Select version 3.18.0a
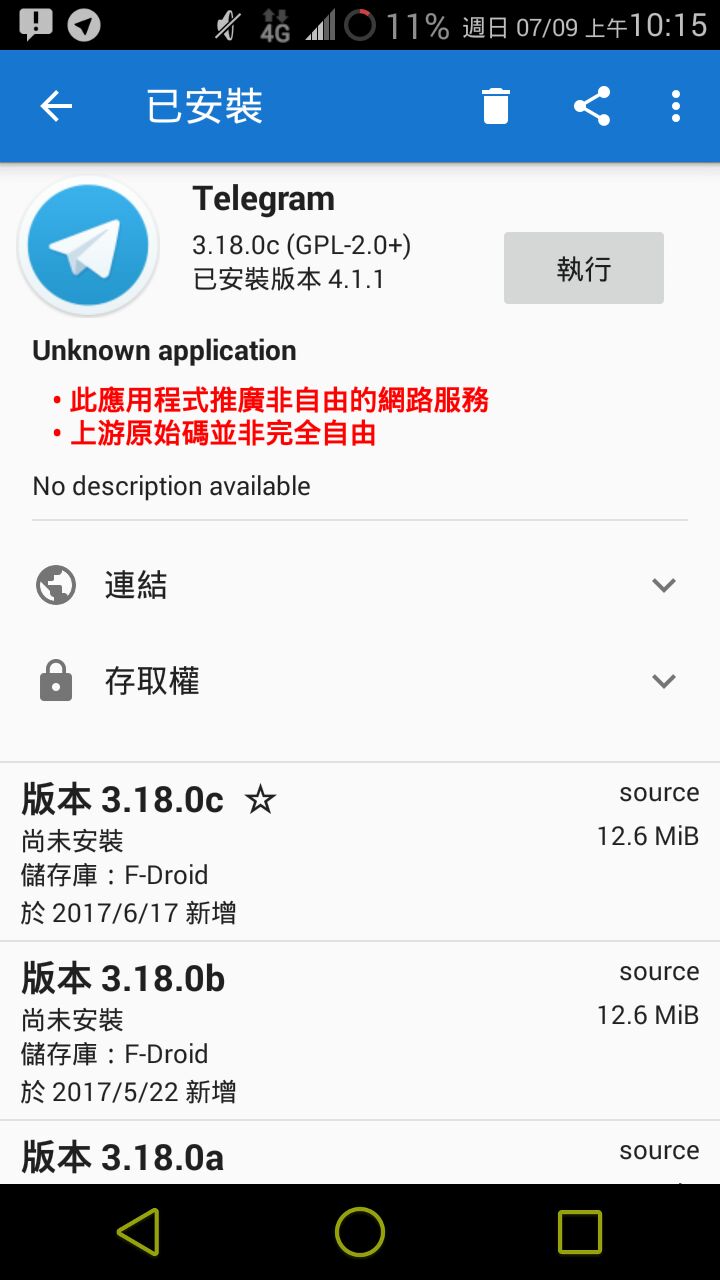The width and height of the screenshot is (720, 1280). (x=360, y=1156)
